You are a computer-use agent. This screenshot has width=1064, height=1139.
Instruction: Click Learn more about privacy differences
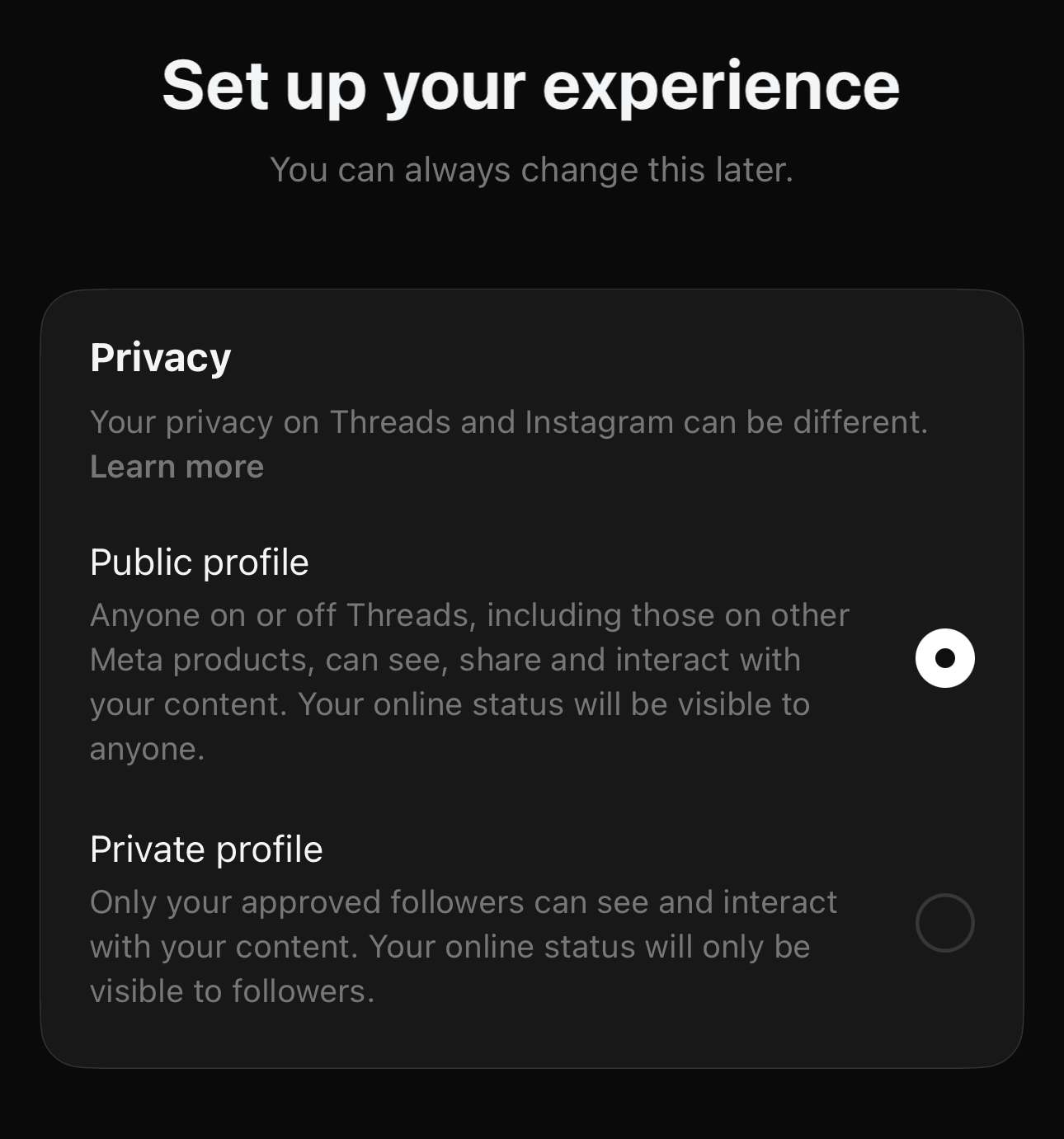(x=176, y=466)
